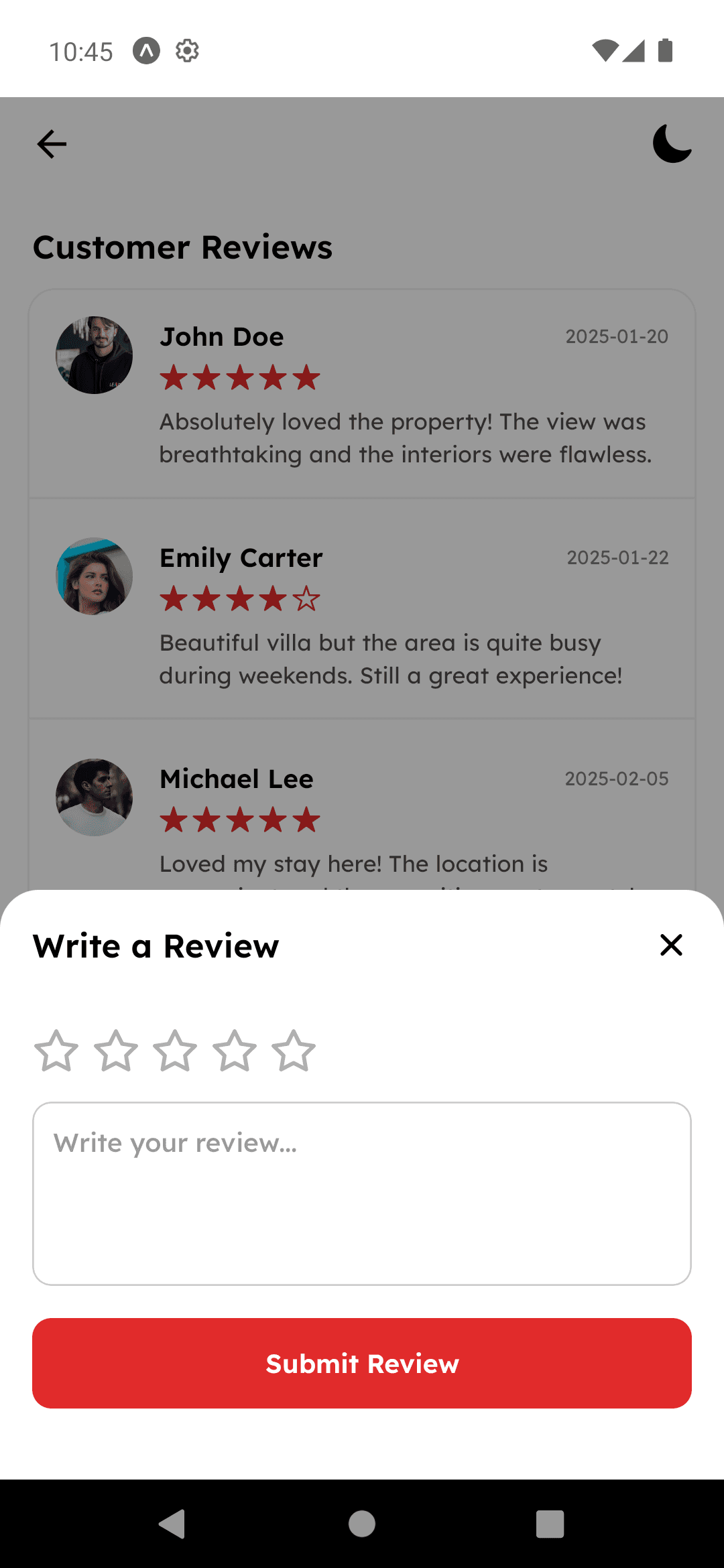Select a one-star rating
The width and height of the screenshot is (724, 1568).
(57, 1050)
